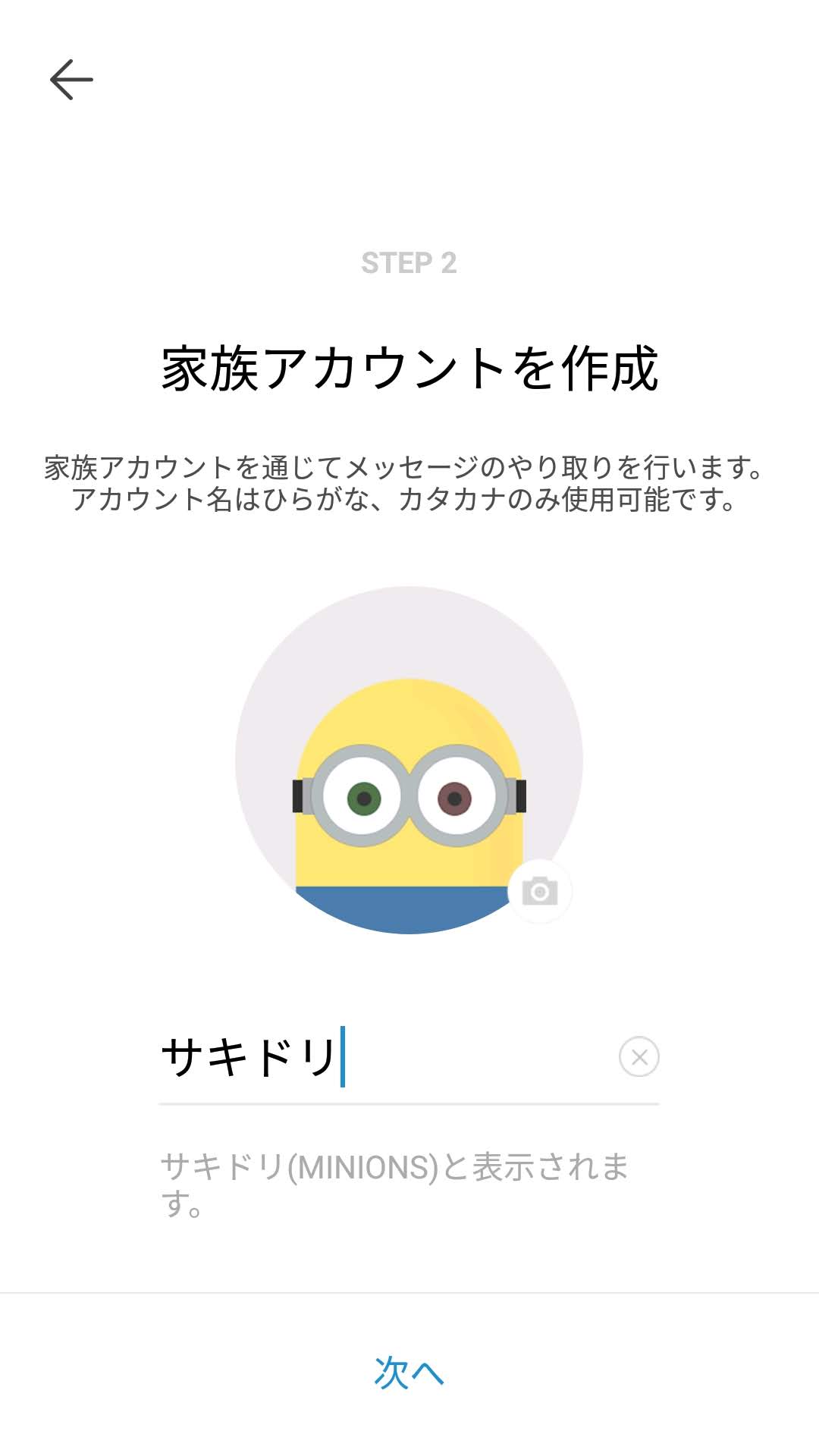Tap the Minion profile picture
Image resolution: width=819 pixels, height=1456 pixels.
408,760
